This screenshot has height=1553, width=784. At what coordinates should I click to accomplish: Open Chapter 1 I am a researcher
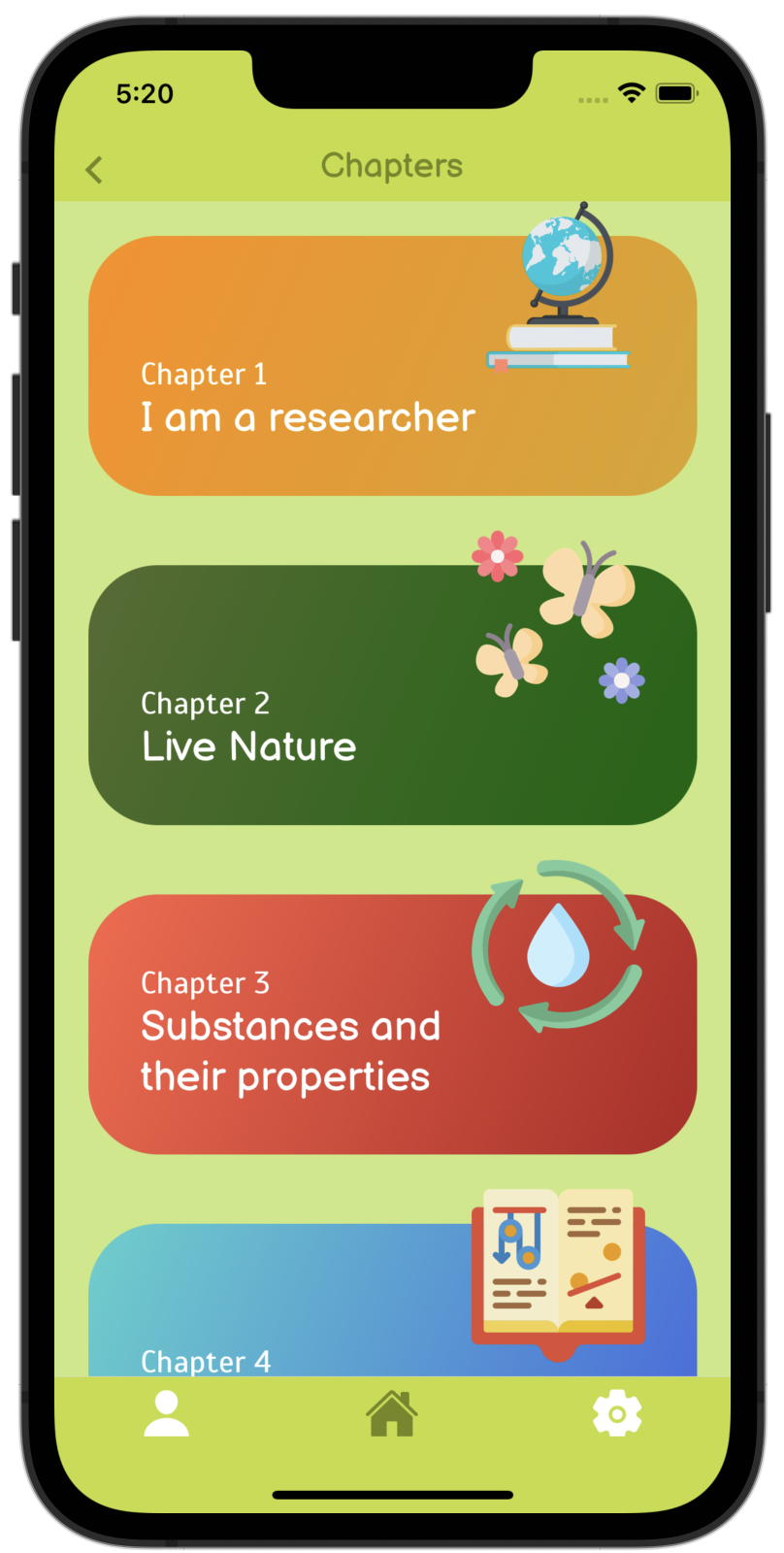click(392, 366)
